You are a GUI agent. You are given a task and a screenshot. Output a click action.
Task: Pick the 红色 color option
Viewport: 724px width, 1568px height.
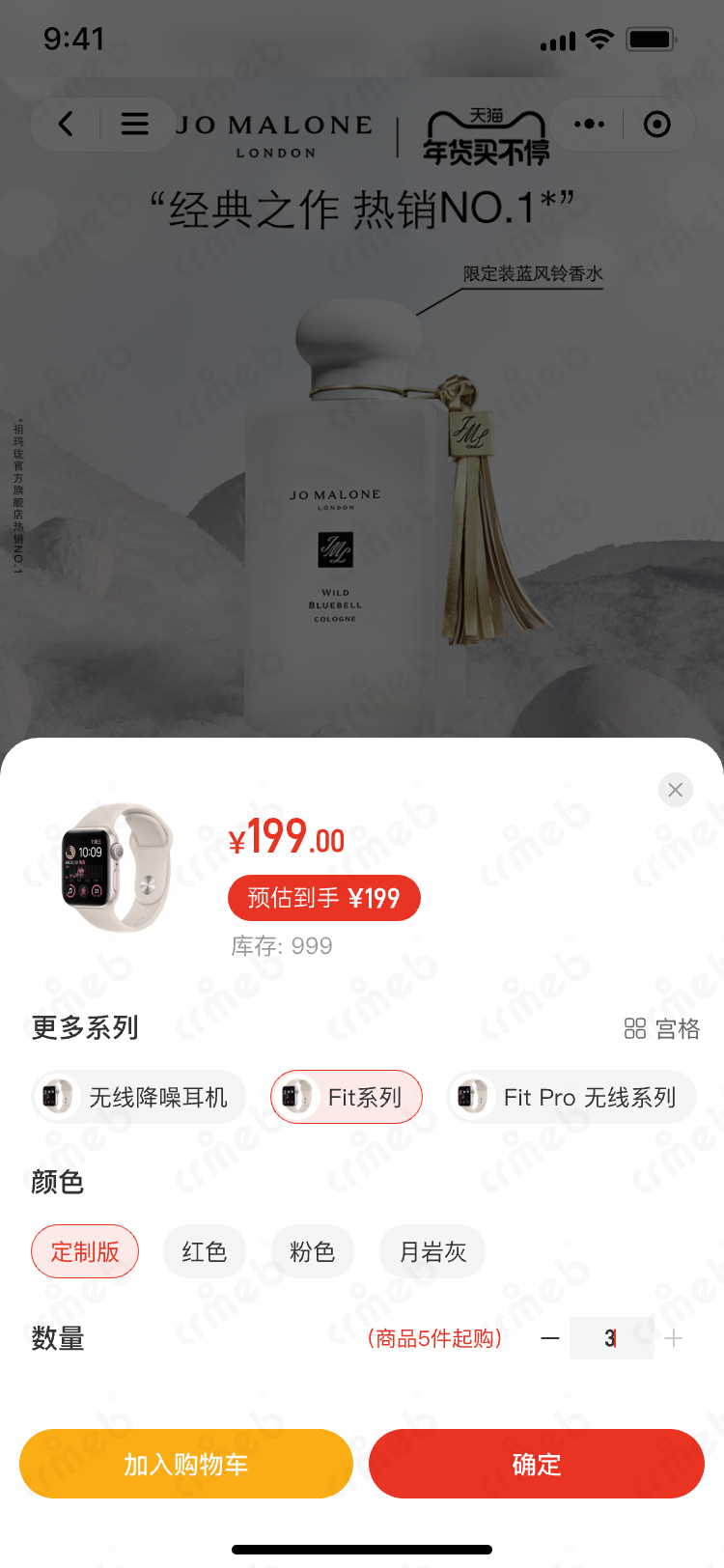(205, 1251)
